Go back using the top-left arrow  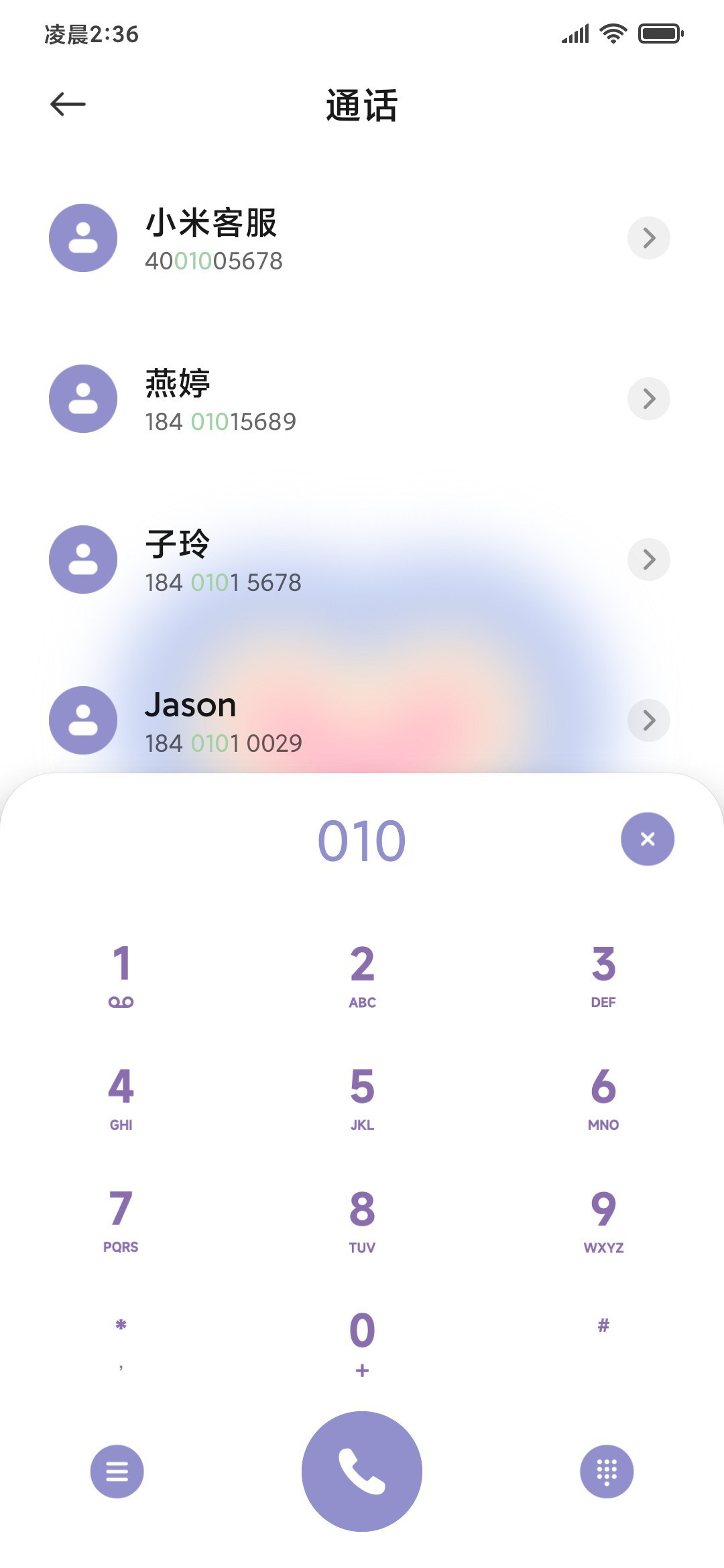[x=68, y=104]
